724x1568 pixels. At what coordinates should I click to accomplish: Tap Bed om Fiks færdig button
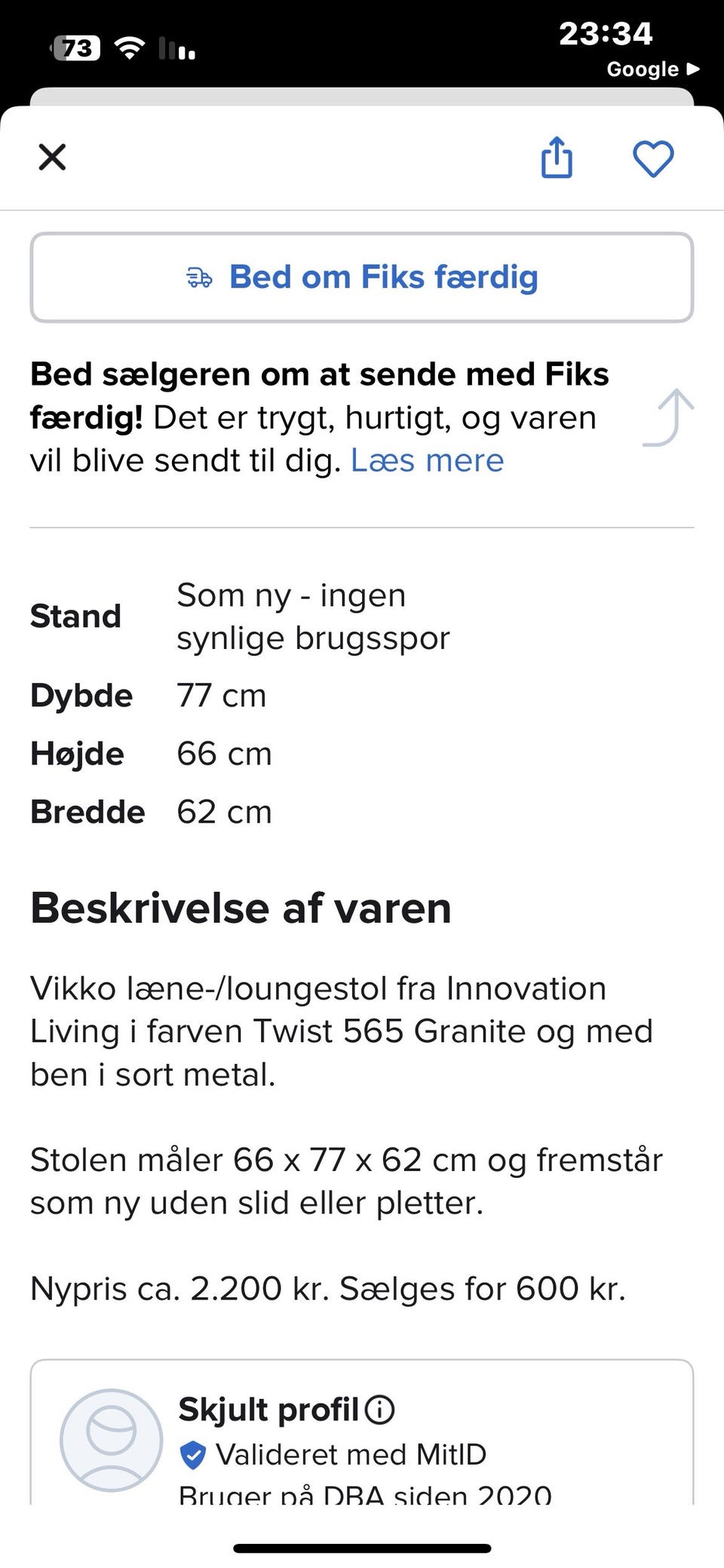tap(362, 278)
